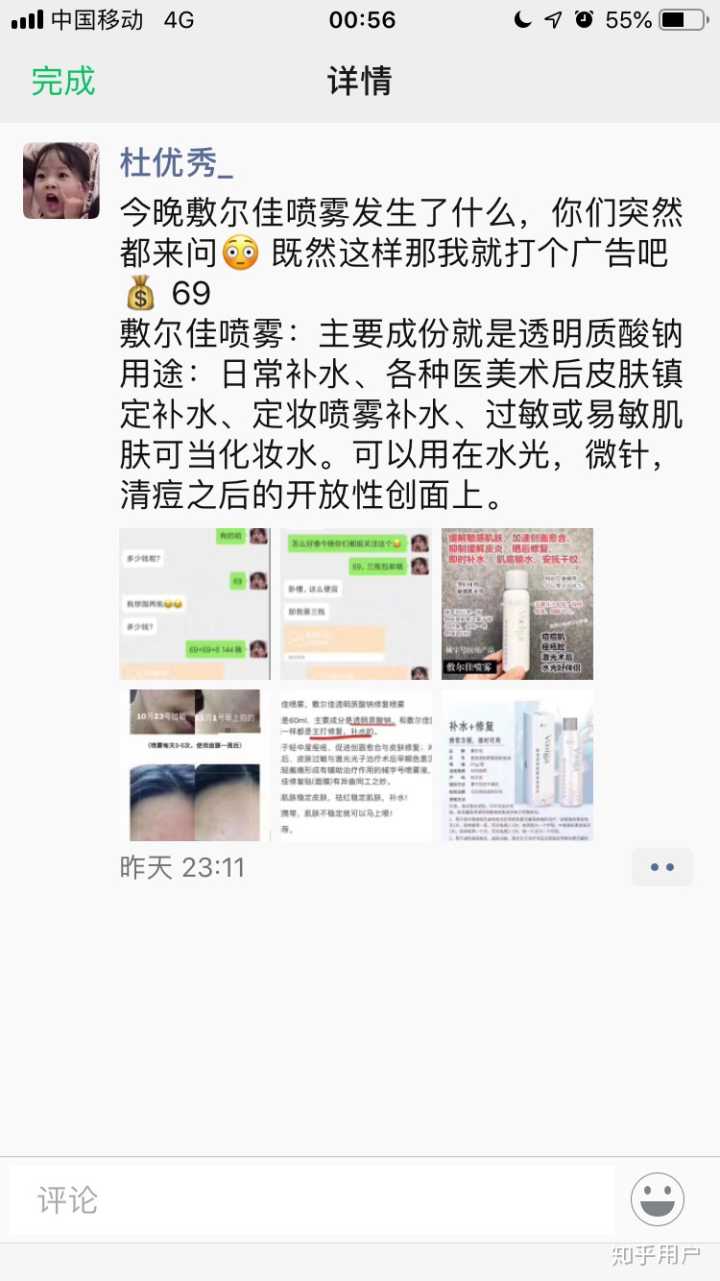Open 杜优秀_'s profile avatar

[61, 180]
